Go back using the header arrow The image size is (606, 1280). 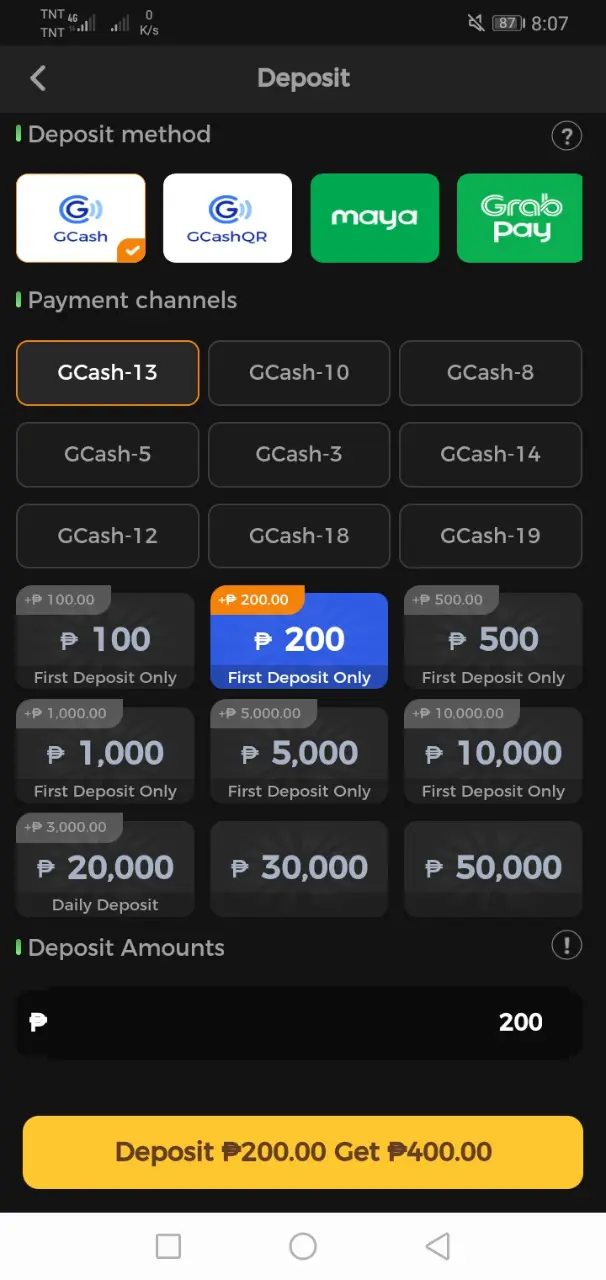(38, 78)
